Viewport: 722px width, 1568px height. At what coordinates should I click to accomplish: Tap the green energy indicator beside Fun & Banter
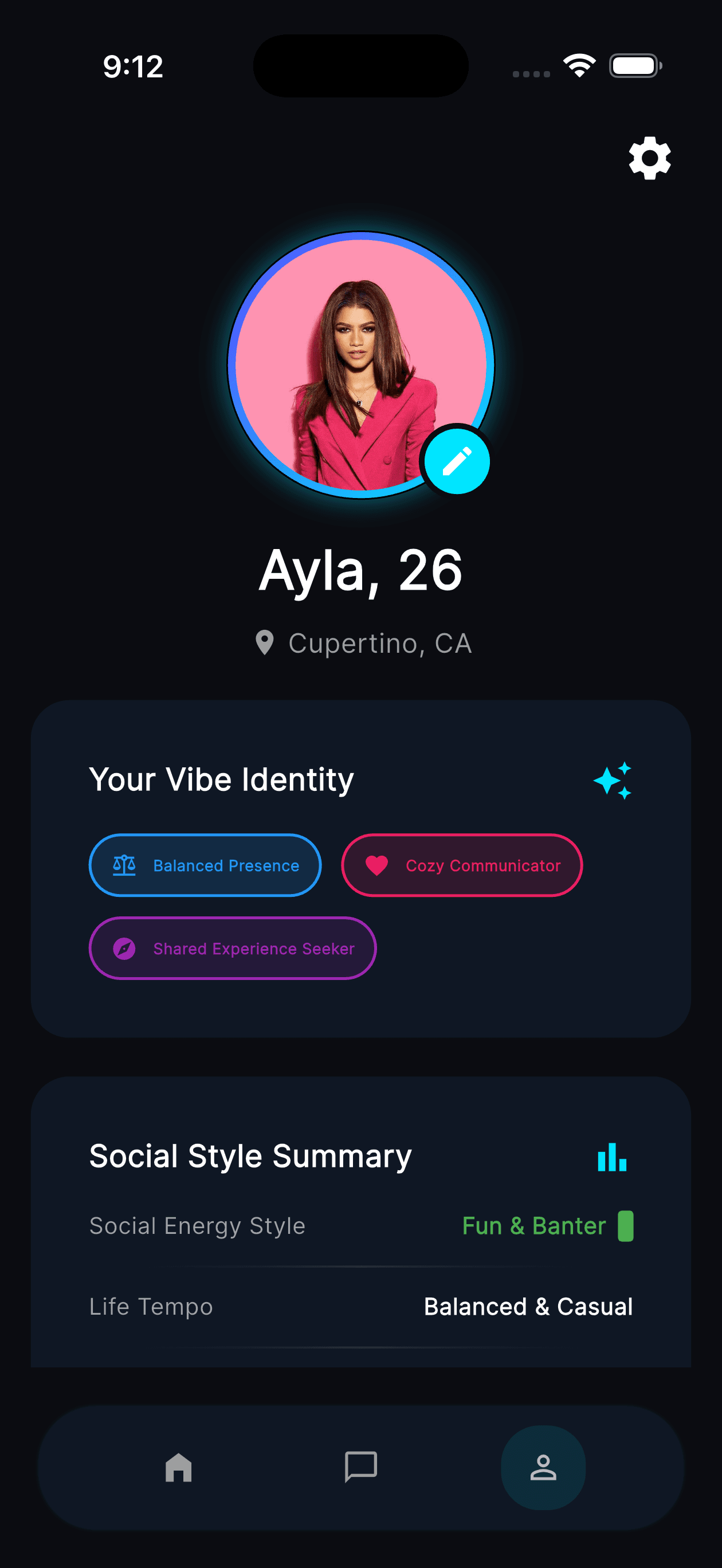(x=626, y=1225)
